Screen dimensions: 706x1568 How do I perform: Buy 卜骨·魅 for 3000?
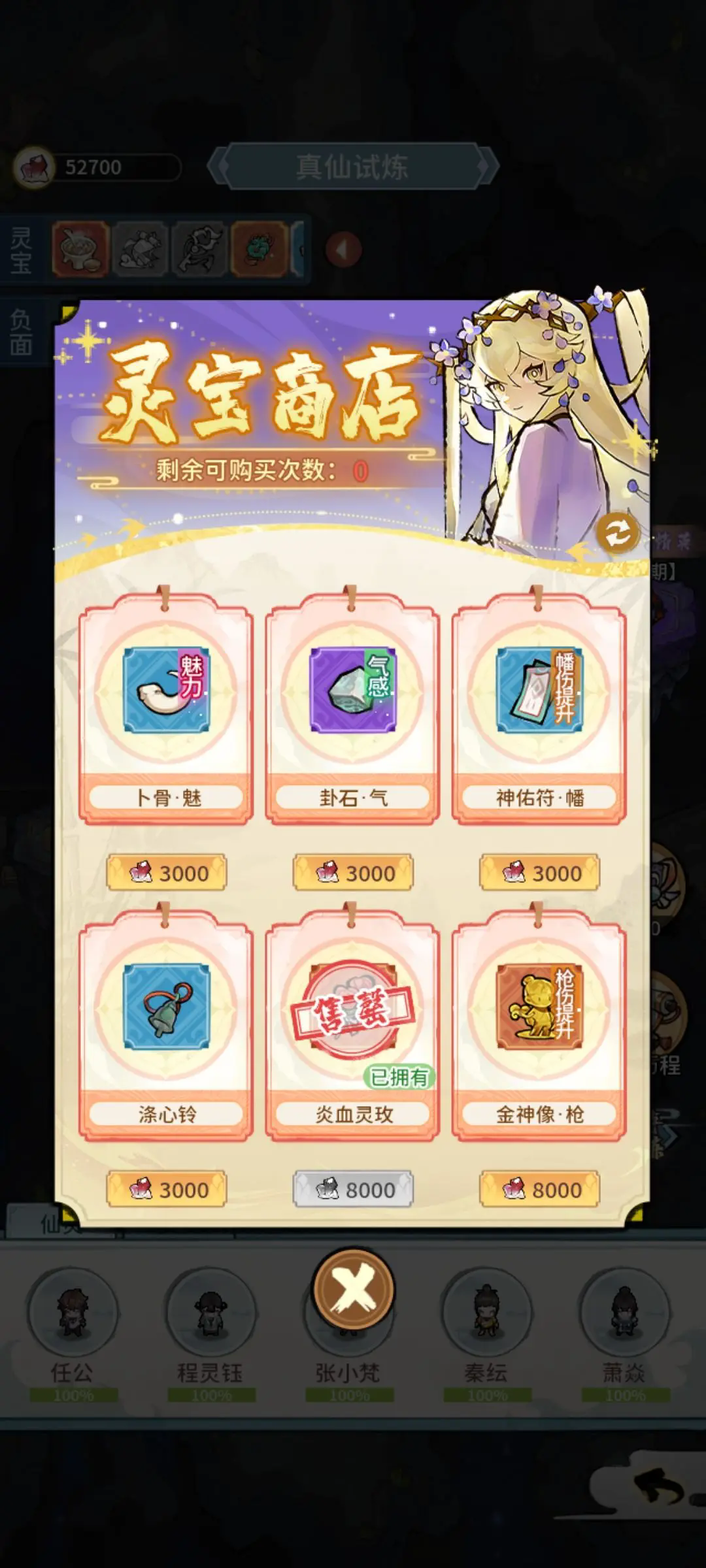[x=167, y=873]
